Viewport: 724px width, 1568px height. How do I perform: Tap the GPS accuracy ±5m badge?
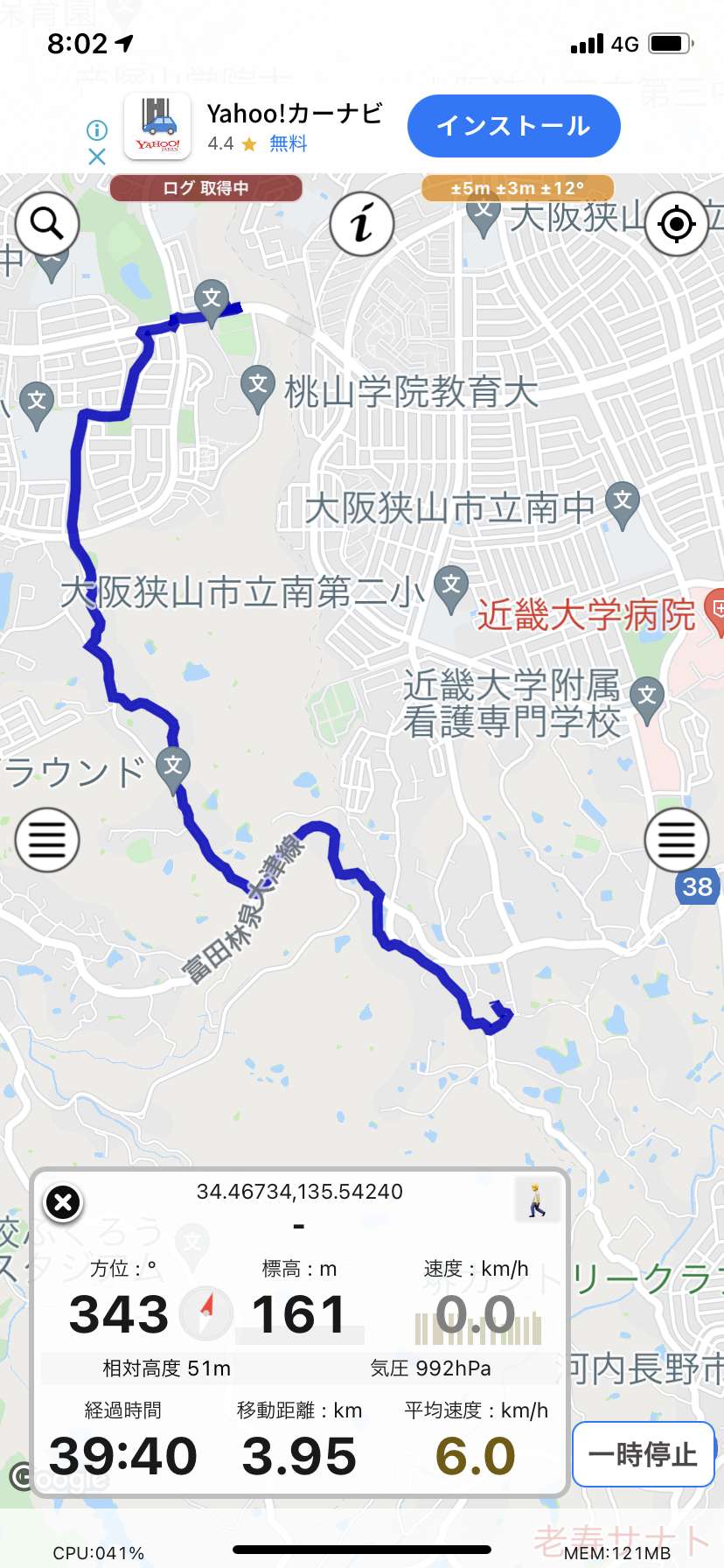click(517, 188)
